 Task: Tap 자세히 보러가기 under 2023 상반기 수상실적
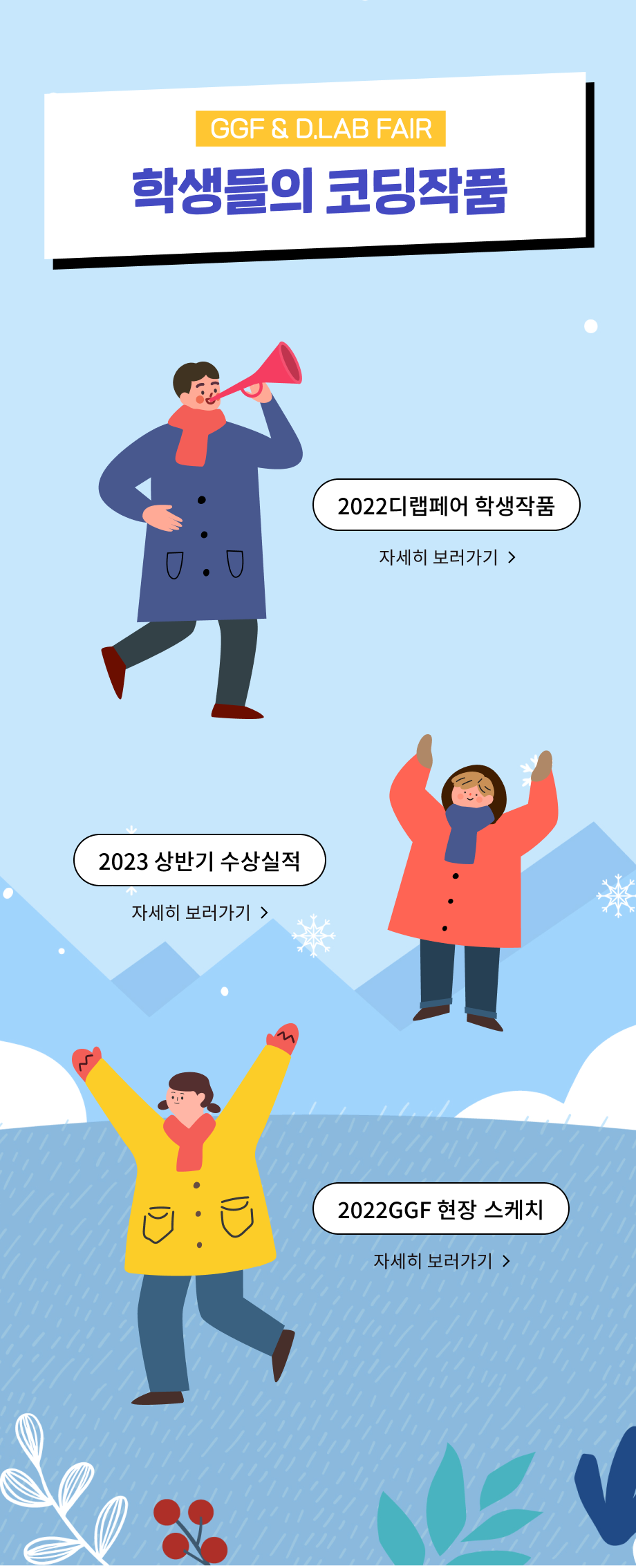click(x=199, y=913)
